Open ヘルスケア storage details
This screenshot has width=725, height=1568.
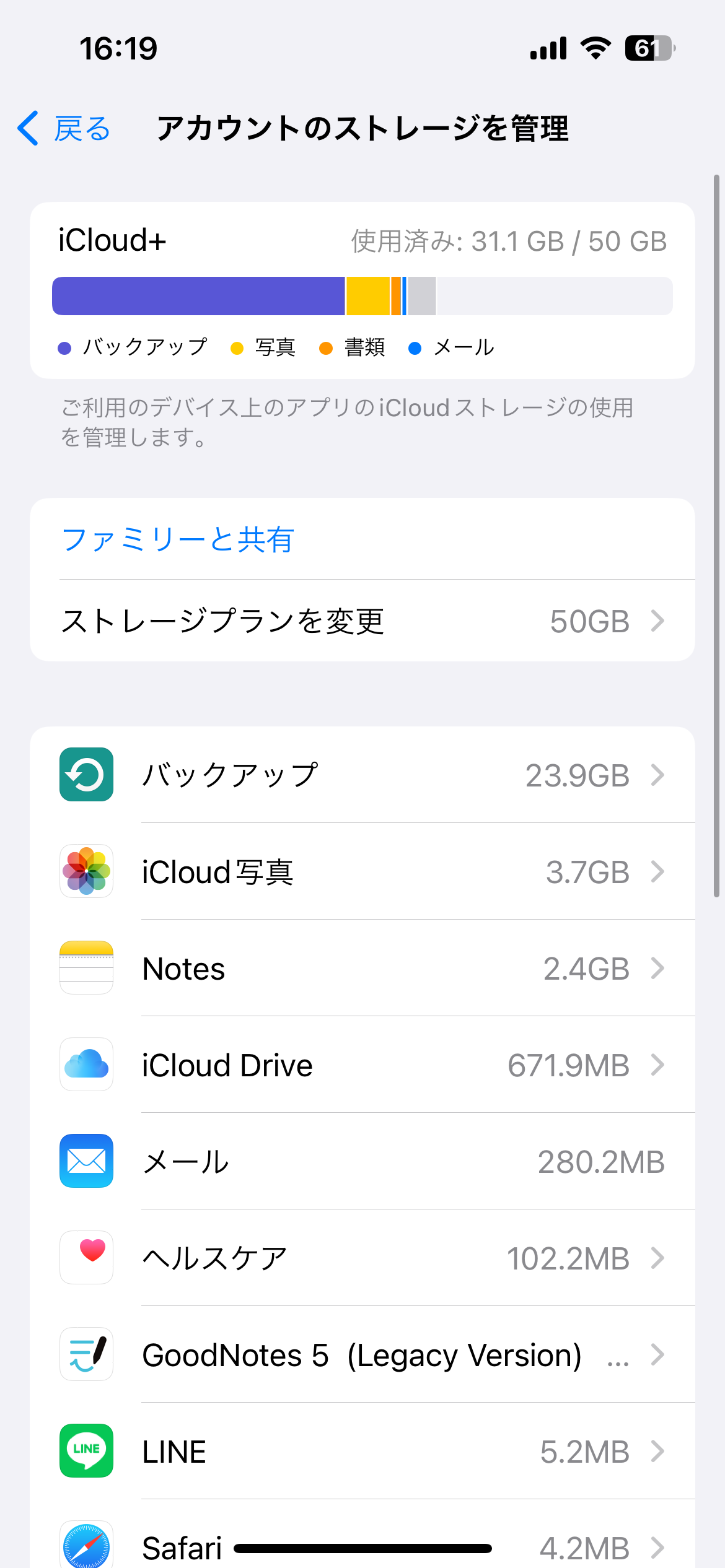tap(362, 1258)
